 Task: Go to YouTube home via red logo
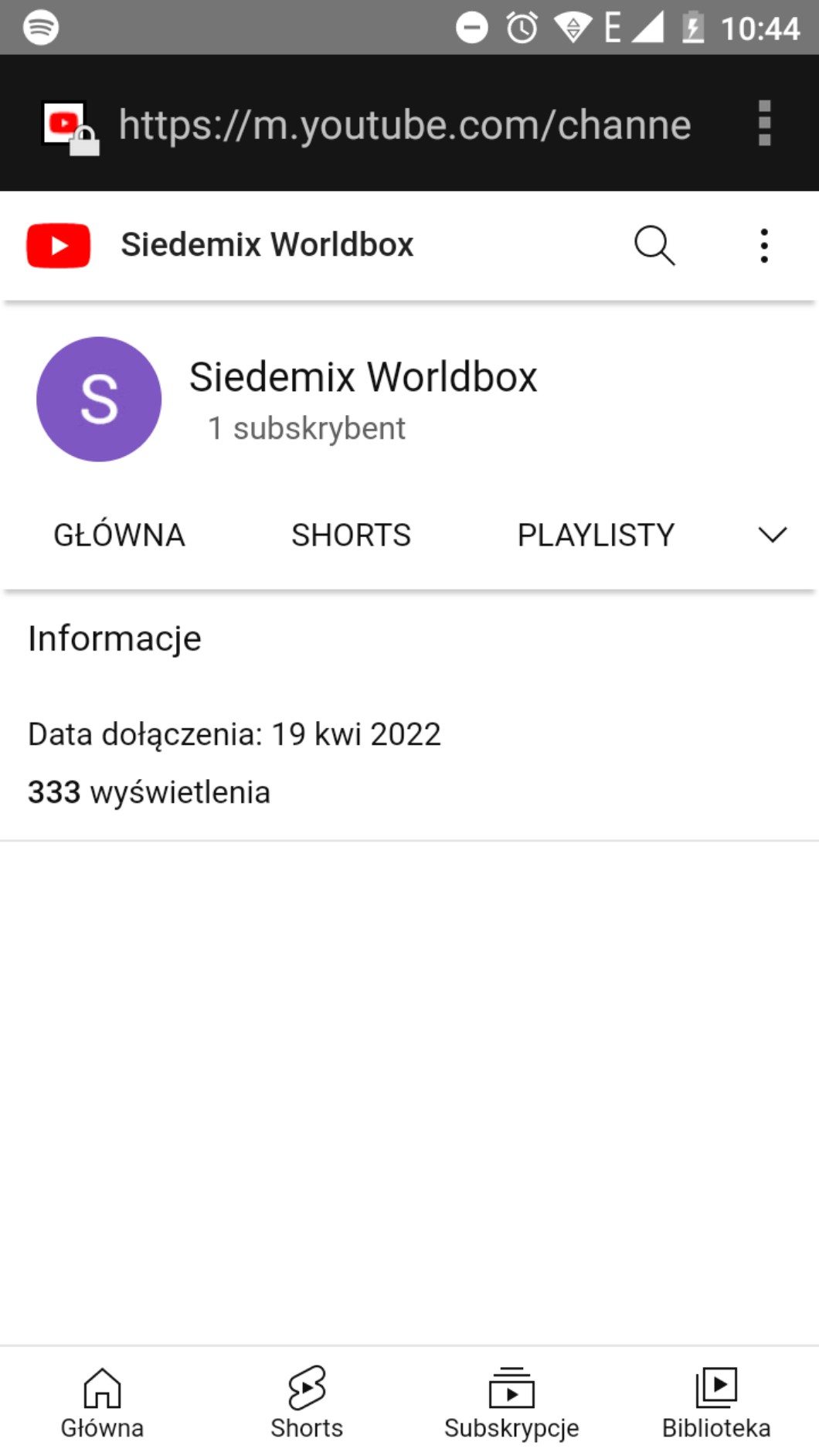(59, 246)
